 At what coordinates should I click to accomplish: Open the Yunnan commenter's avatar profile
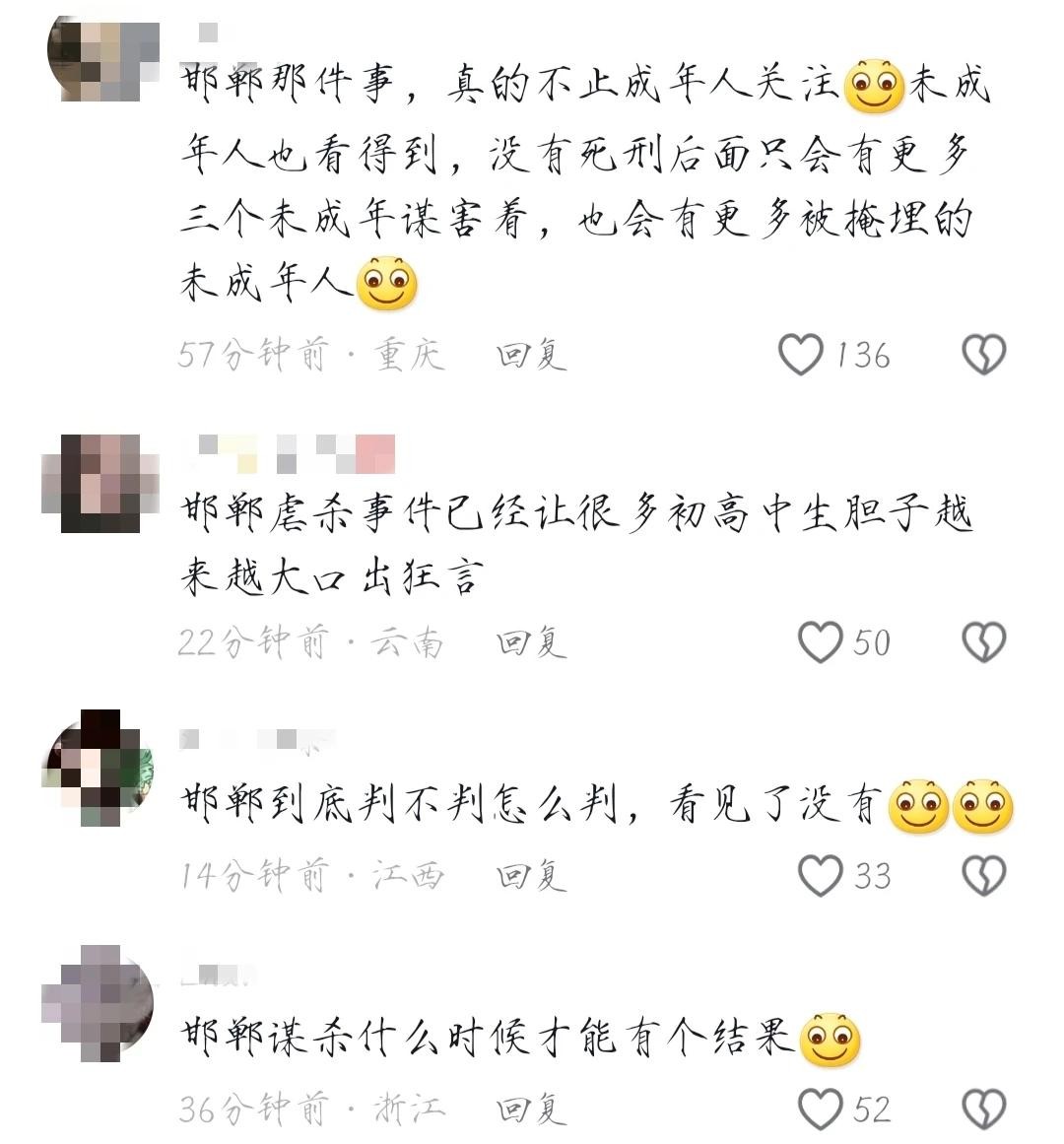click(102, 483)
